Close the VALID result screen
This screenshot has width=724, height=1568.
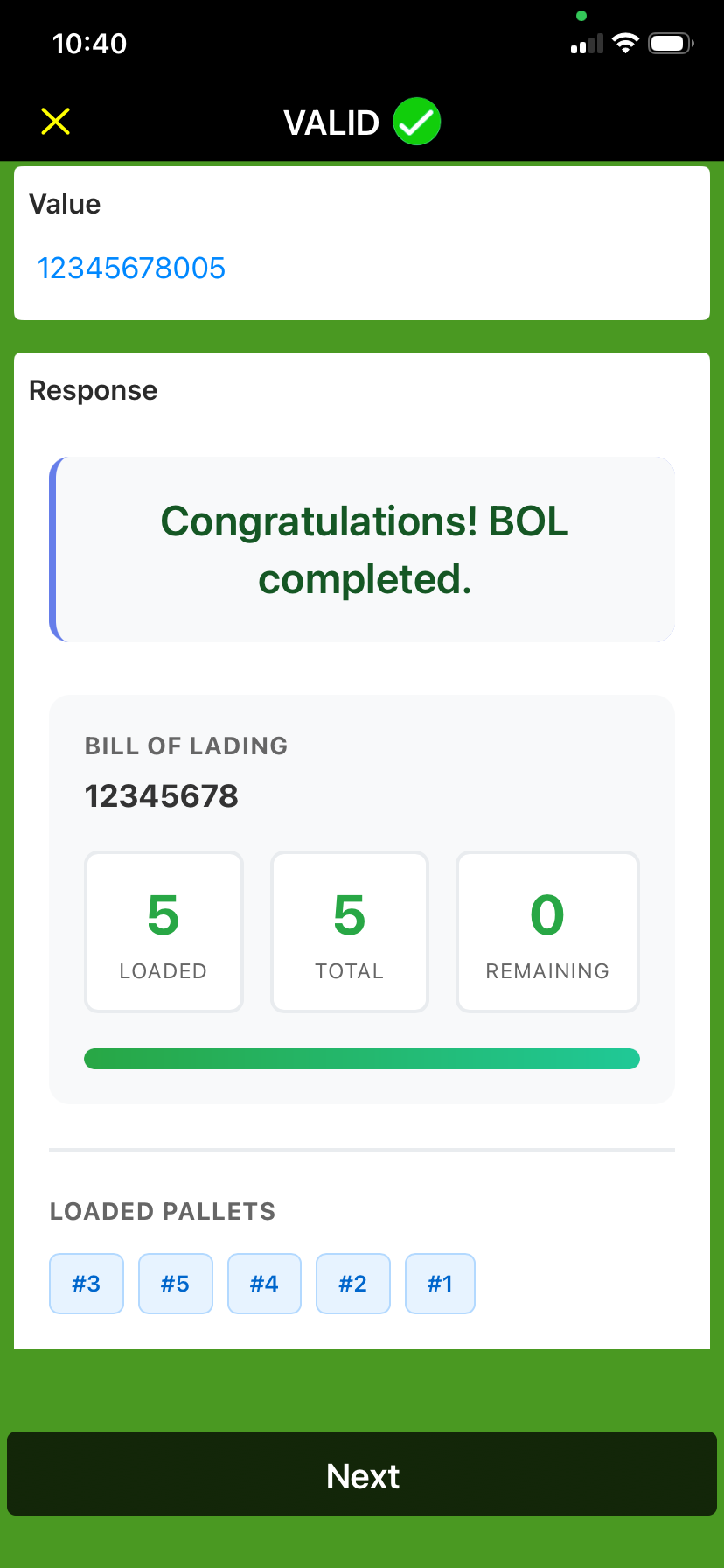[x=56, y=122]
